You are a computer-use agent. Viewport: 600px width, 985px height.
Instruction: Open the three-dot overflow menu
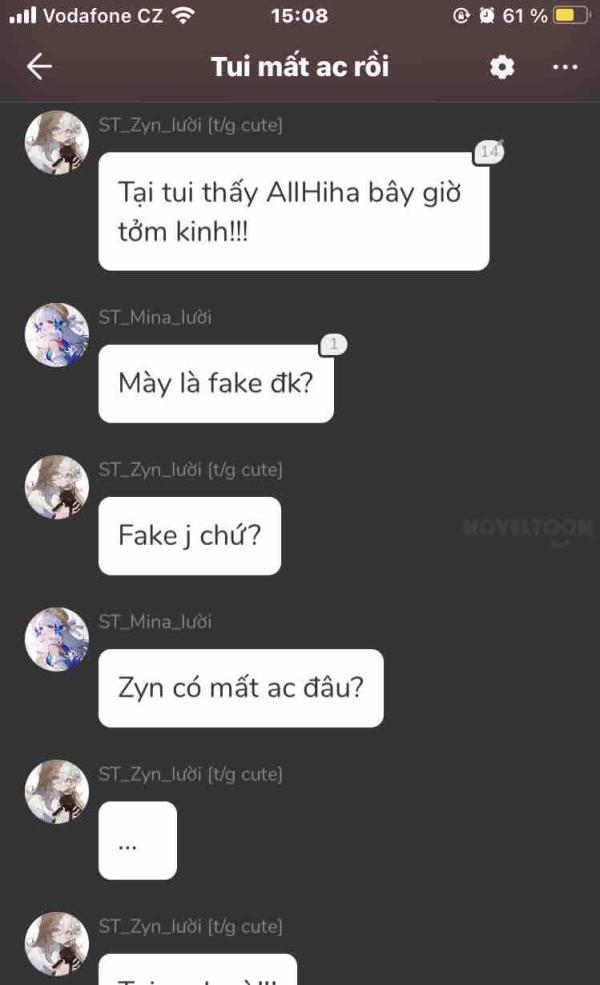tap(565, 67)
